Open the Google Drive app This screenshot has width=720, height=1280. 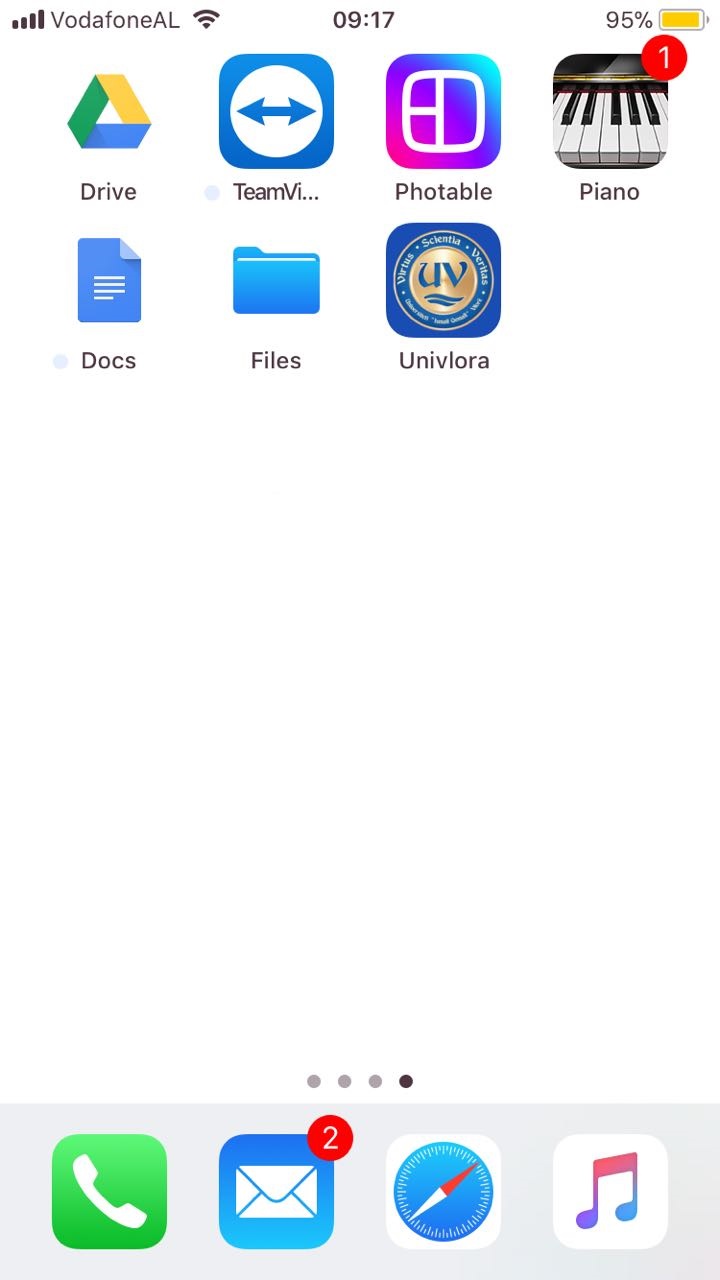click(x=109, y=112)
